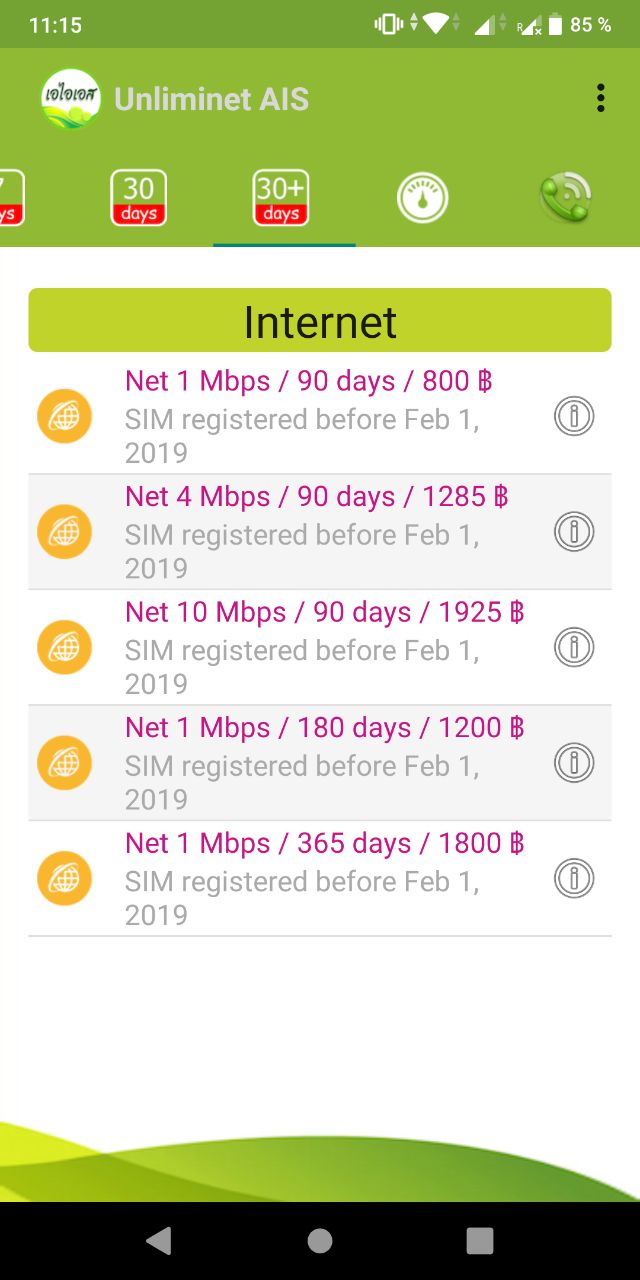The image size is (640, 1280).
Task: Tap the system home button
Action: coord(320,1241)
